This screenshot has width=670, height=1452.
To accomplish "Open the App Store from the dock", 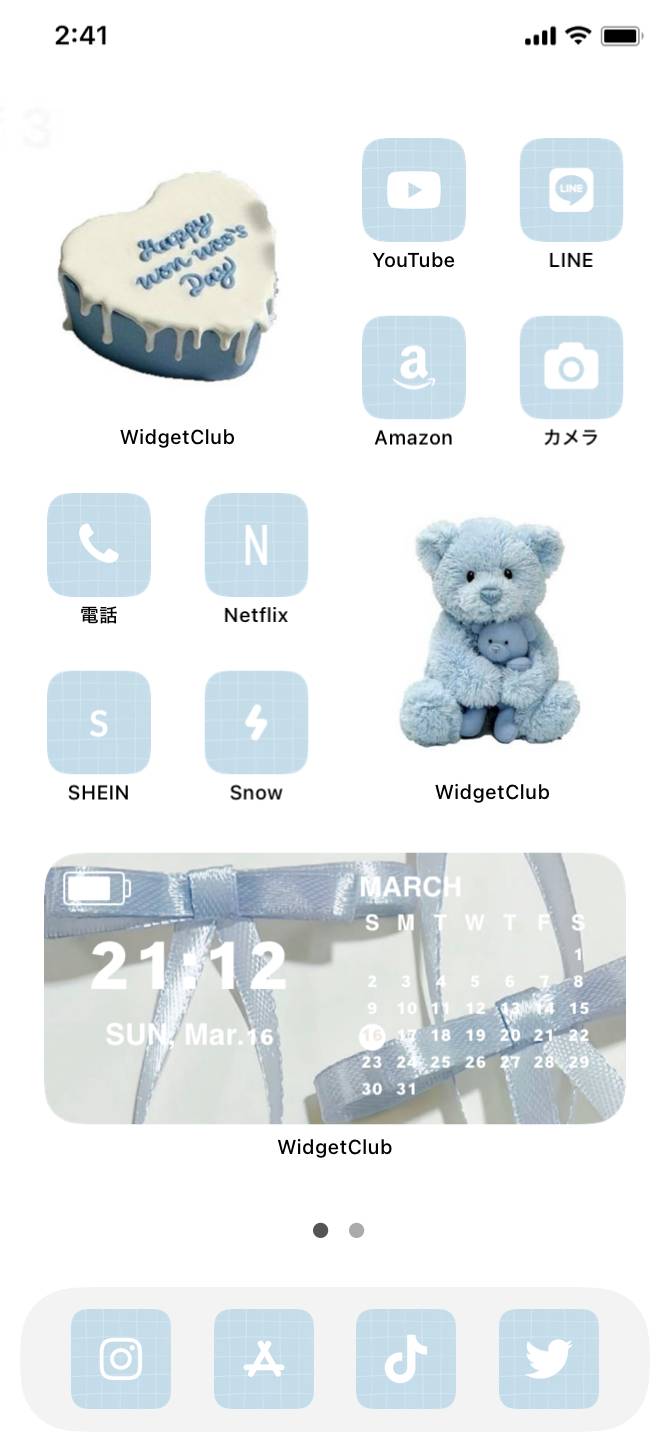I will pos(264,1359).
